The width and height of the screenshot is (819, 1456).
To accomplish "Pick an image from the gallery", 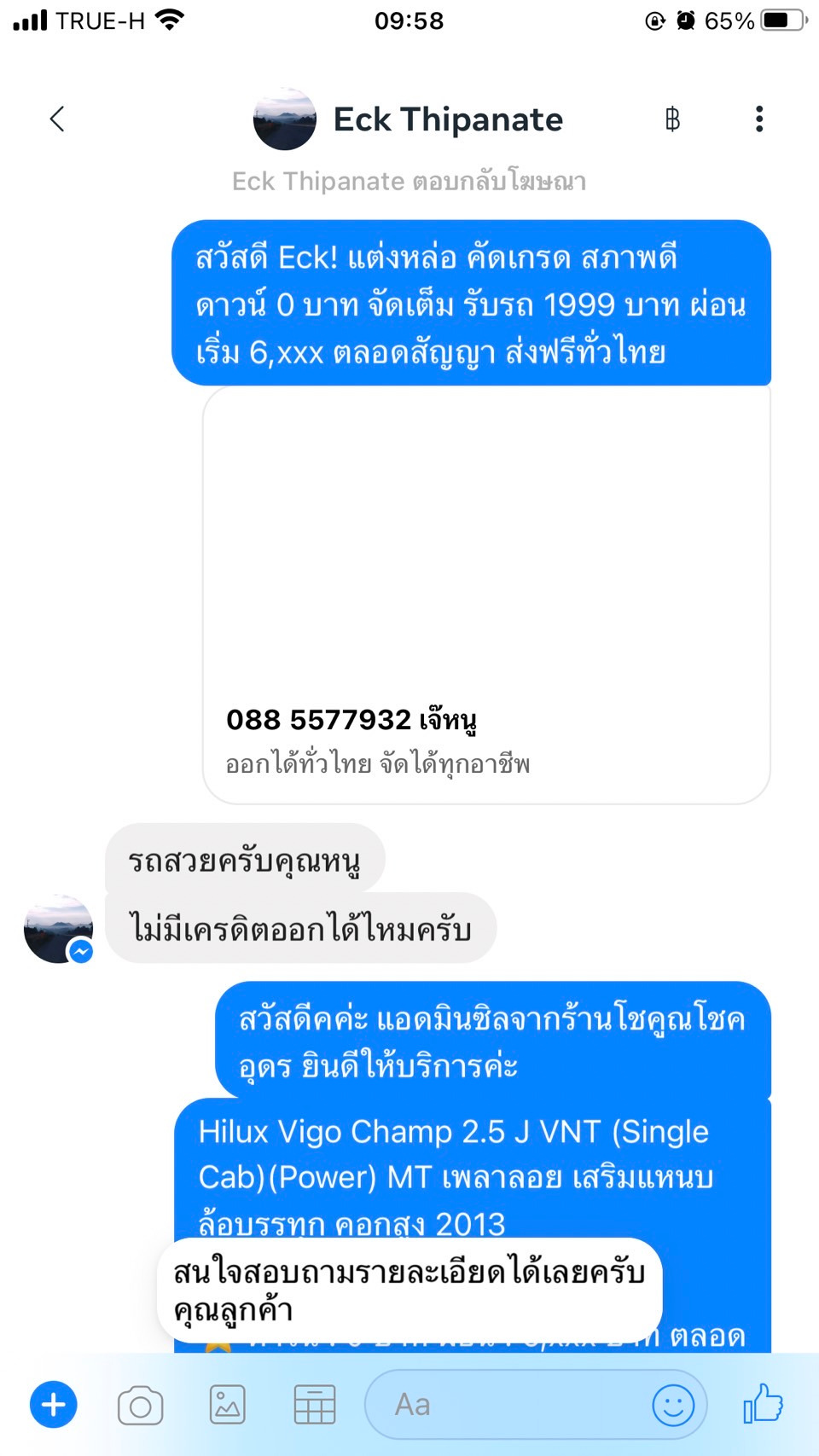I will [228, 1405].
